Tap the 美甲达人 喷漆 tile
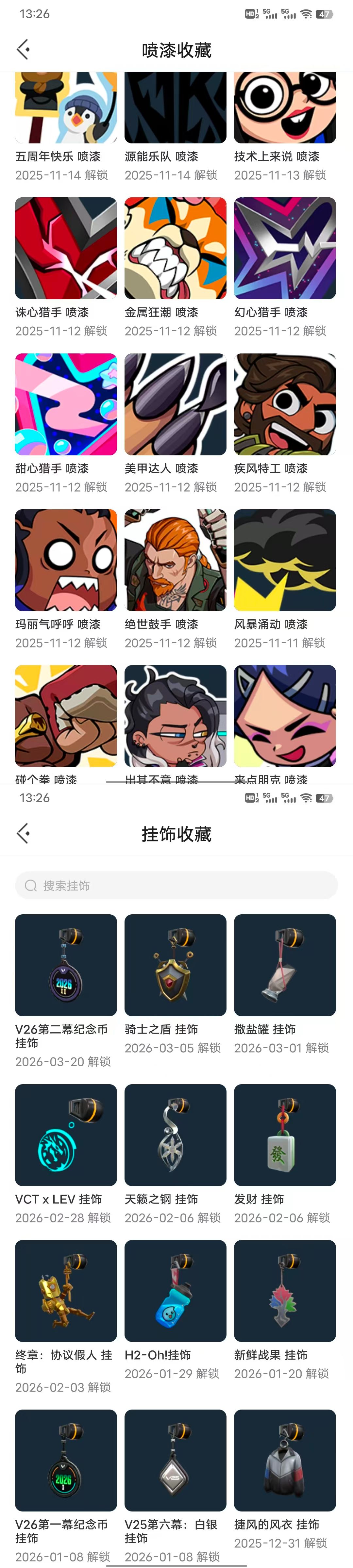353x1568 pixels. tap(175, 404)
